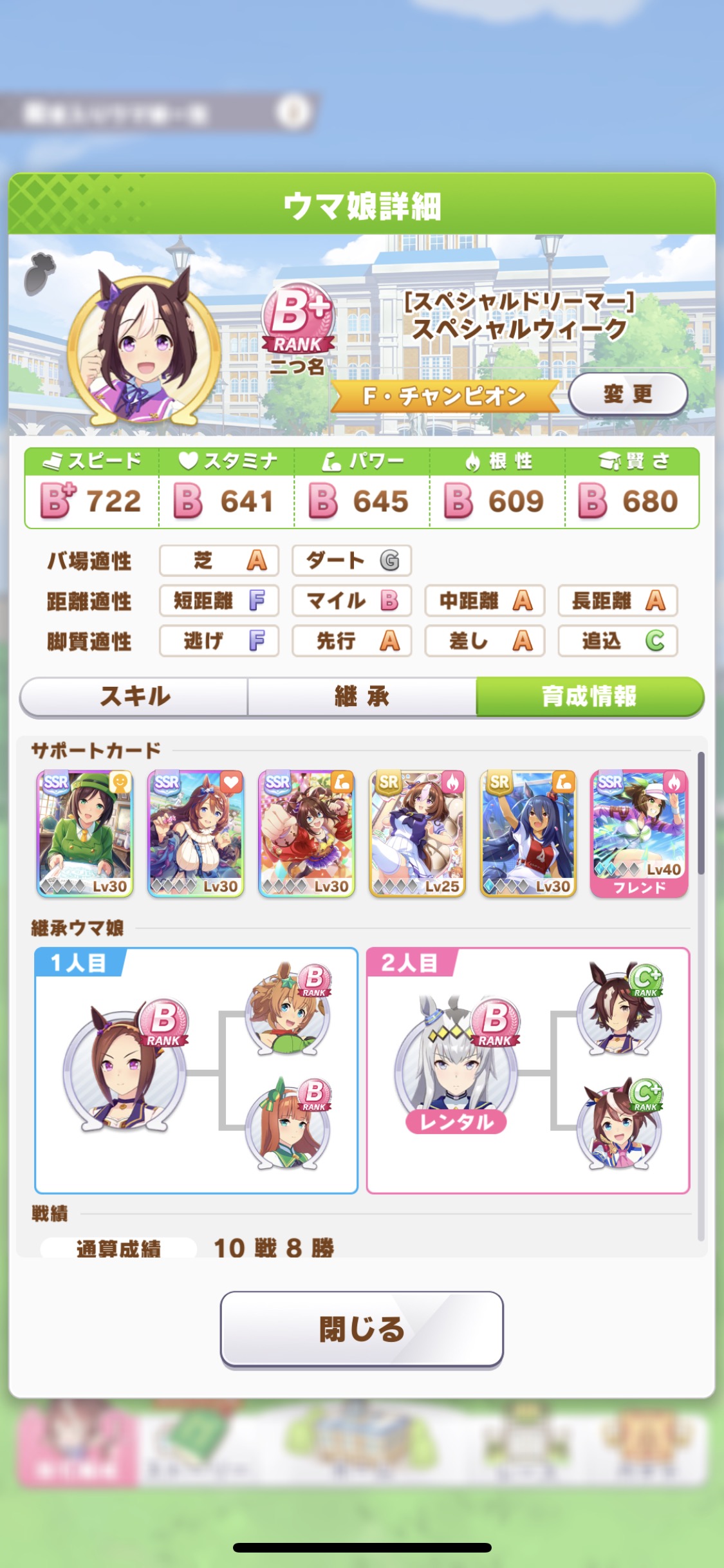Open the SSR support card in red outfit
The height and width of the screenshot is (1568, 724).
[306, 833]
